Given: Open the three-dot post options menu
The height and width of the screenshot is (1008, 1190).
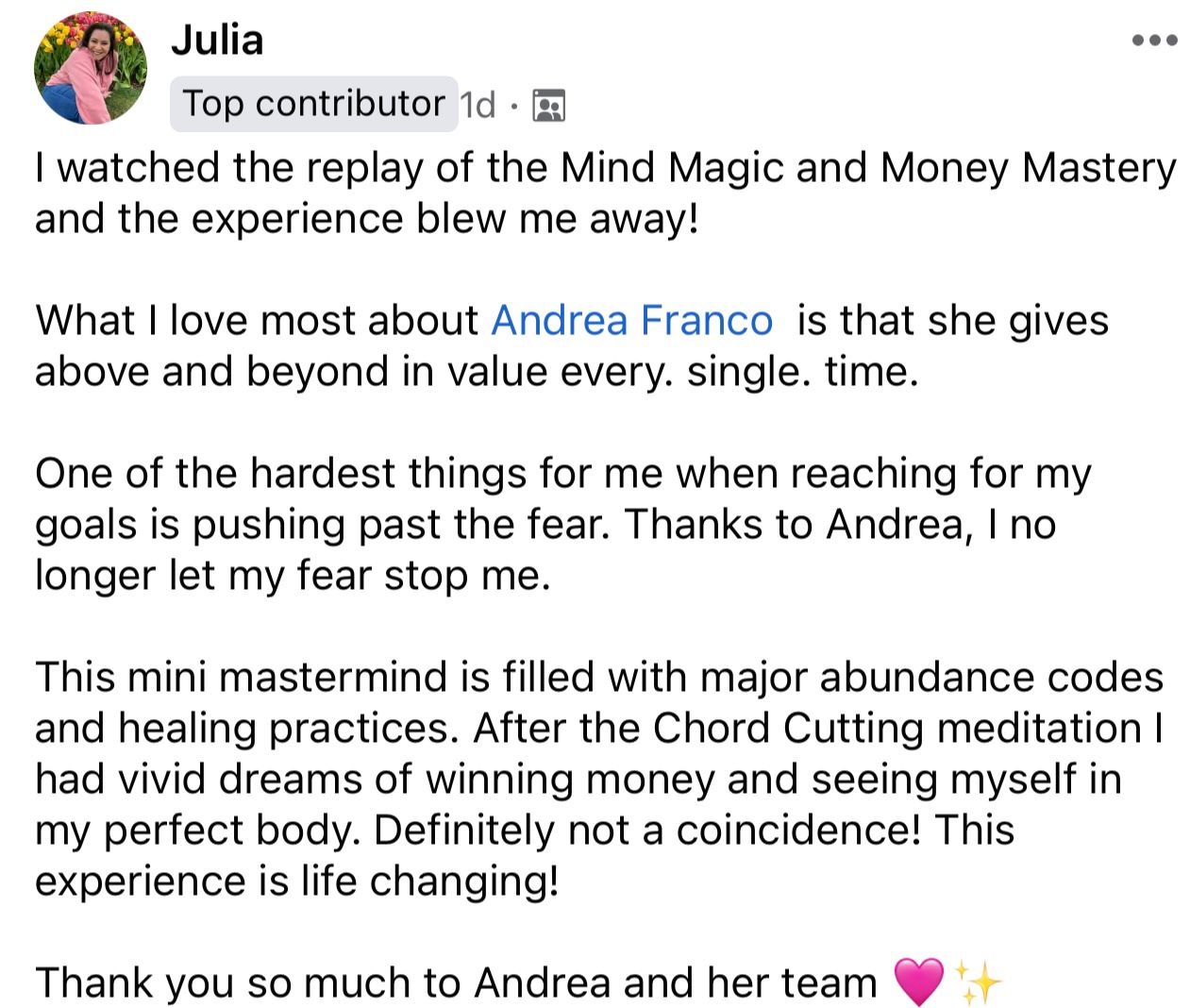Looking at the screenshot, I should tap(1154, 41).
